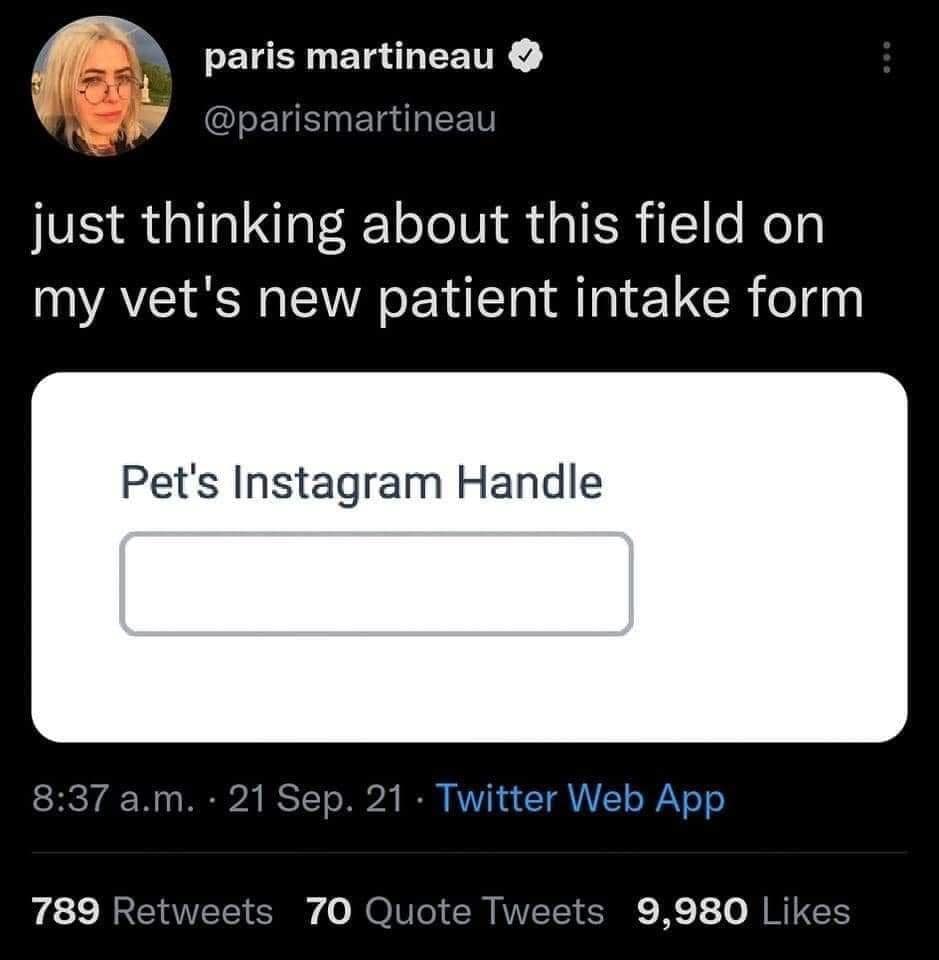This screenshot has height=960, width=939.
Task: Show the 70 Quote Tweets
Action: pos(455,911)
